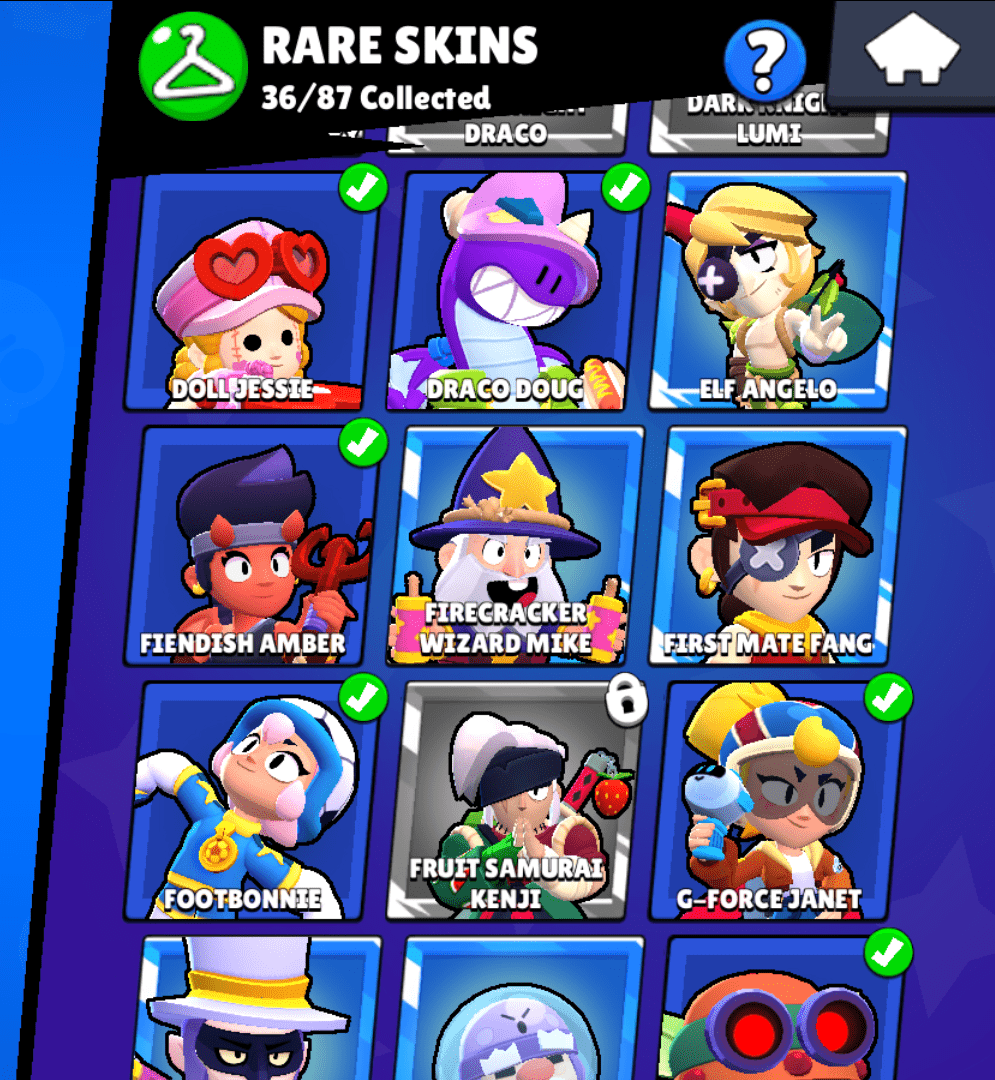Image resolution: width=995 pixels, height=1080 pixels.
Task: Return to the home screen
Action: [911, 52]
